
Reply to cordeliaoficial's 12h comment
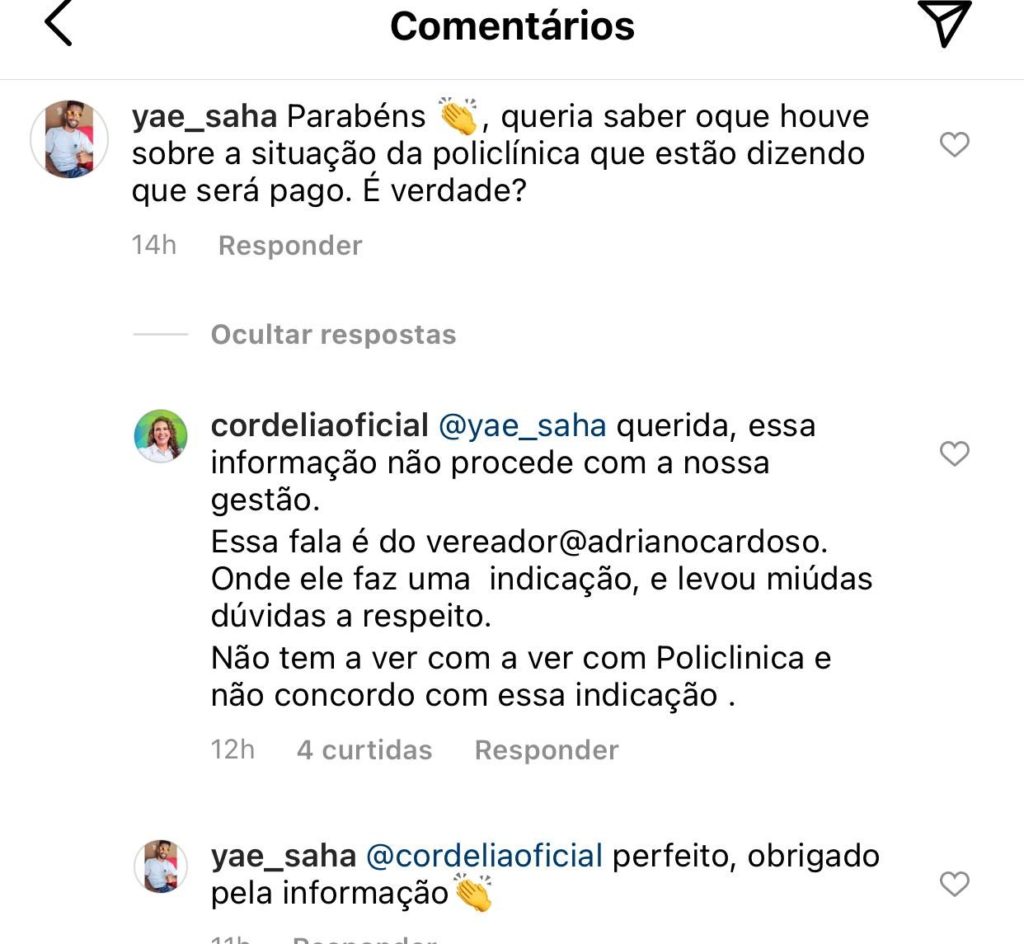click(x=546, y=750)
